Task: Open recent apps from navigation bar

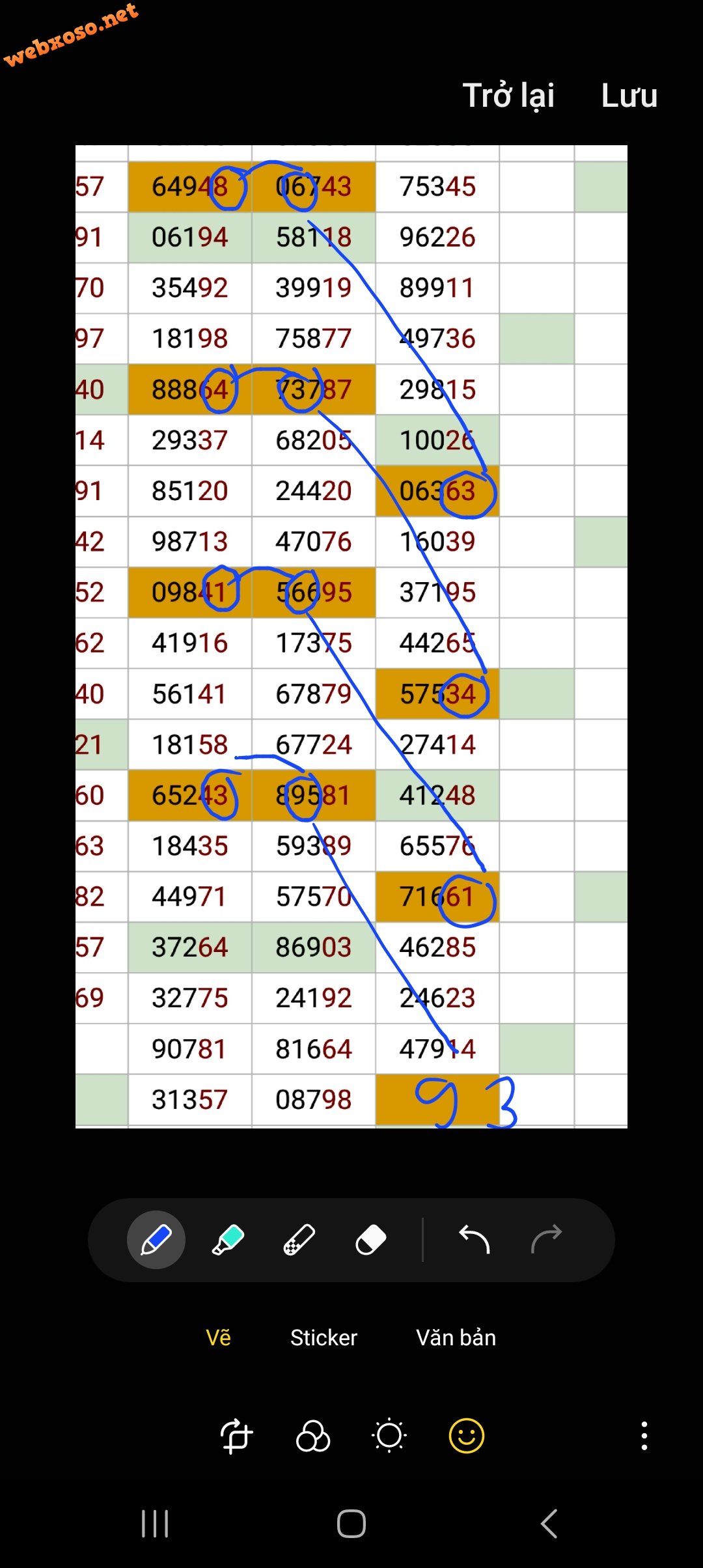Action: (x=155, y=1524)
